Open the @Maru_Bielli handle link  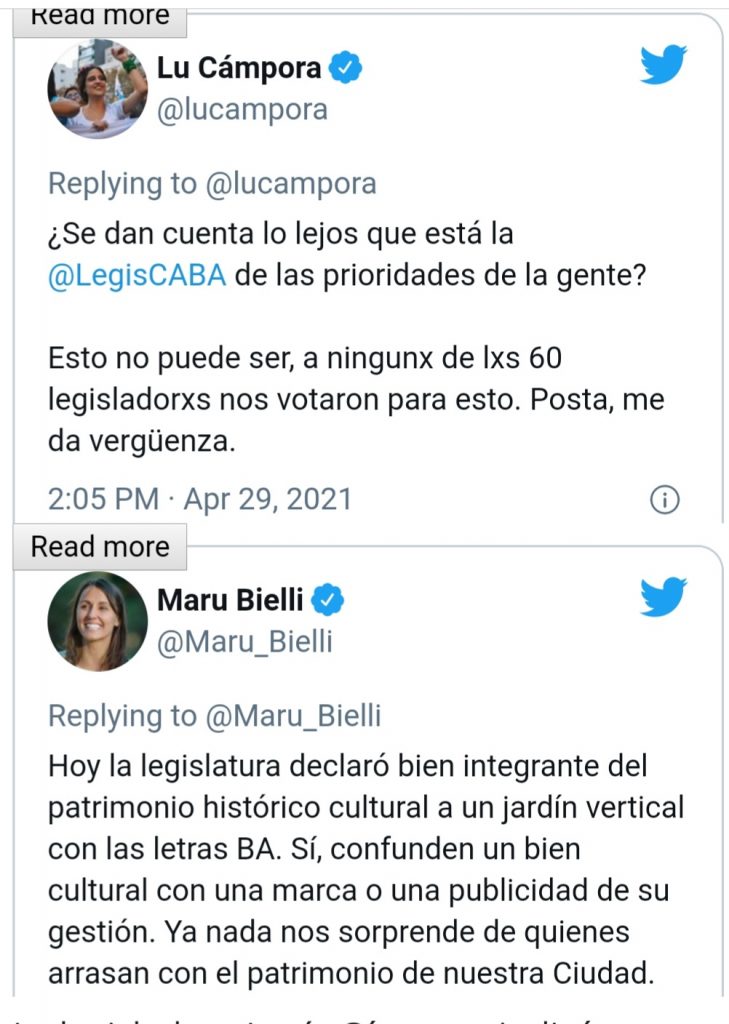pyautogui.click(x=245, y=641)
